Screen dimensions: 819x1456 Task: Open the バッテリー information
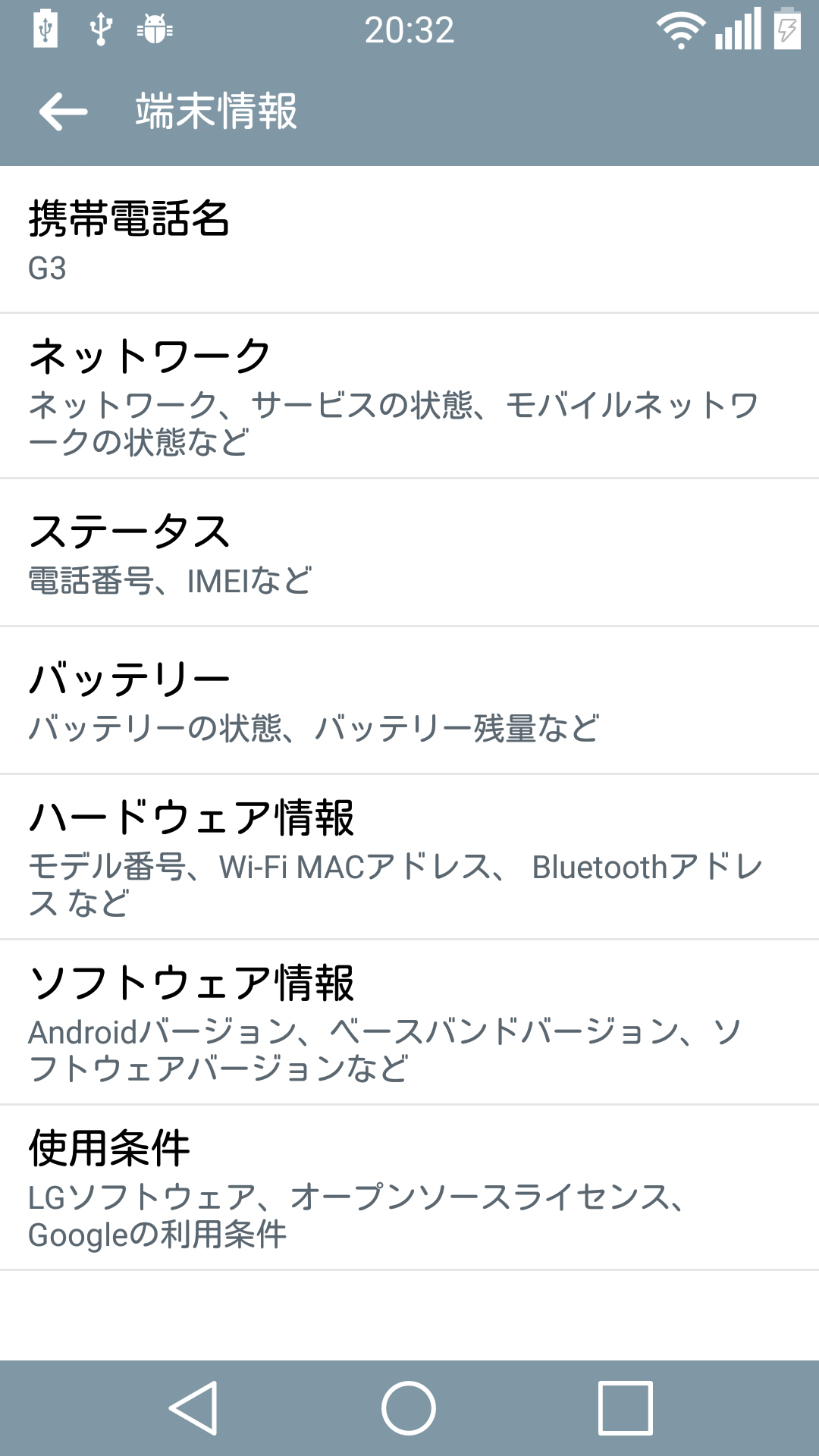coord(409,701)
